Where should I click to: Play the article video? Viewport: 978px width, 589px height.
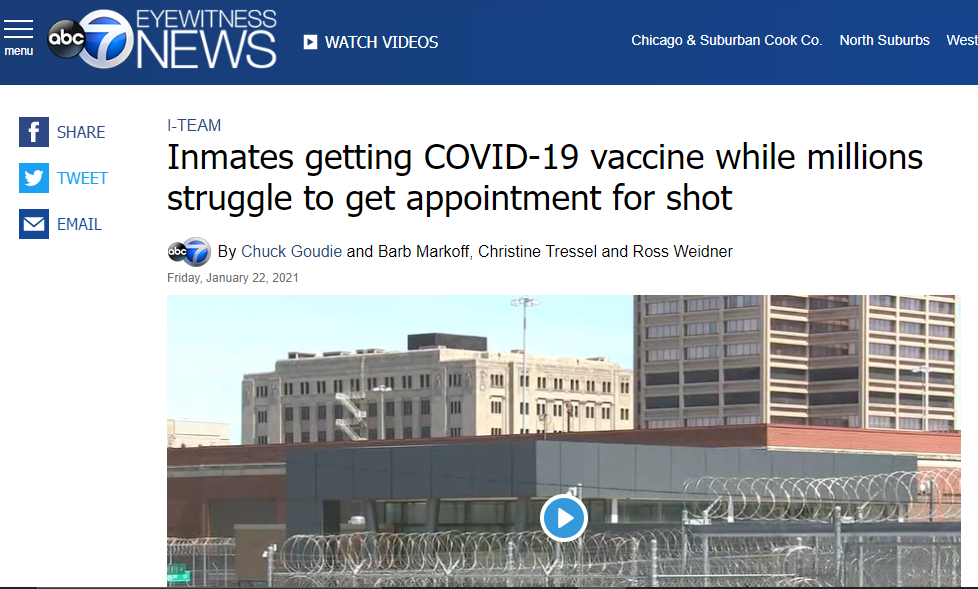pos(563,518)
